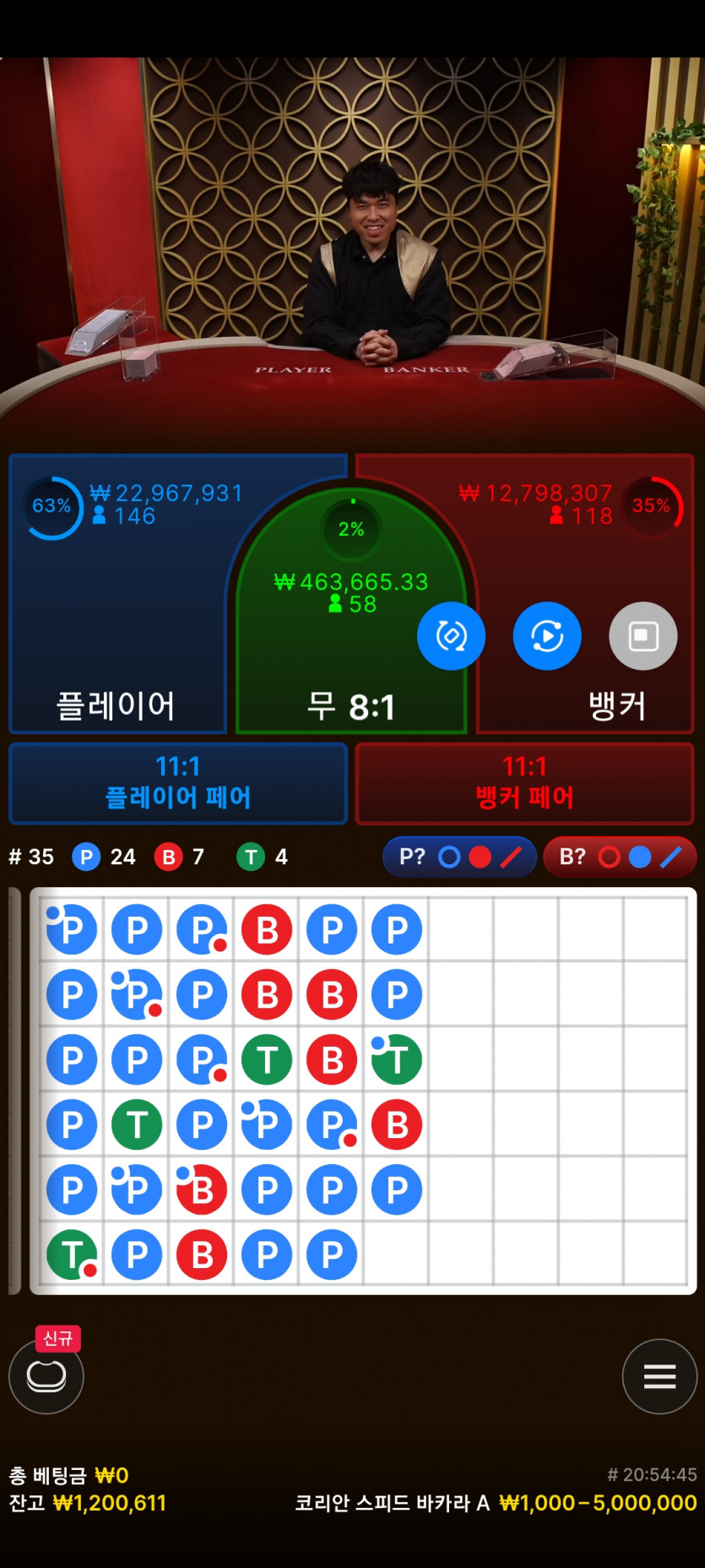Place a 플레이어 페어 11:1 bet

(x=178, y=783)
